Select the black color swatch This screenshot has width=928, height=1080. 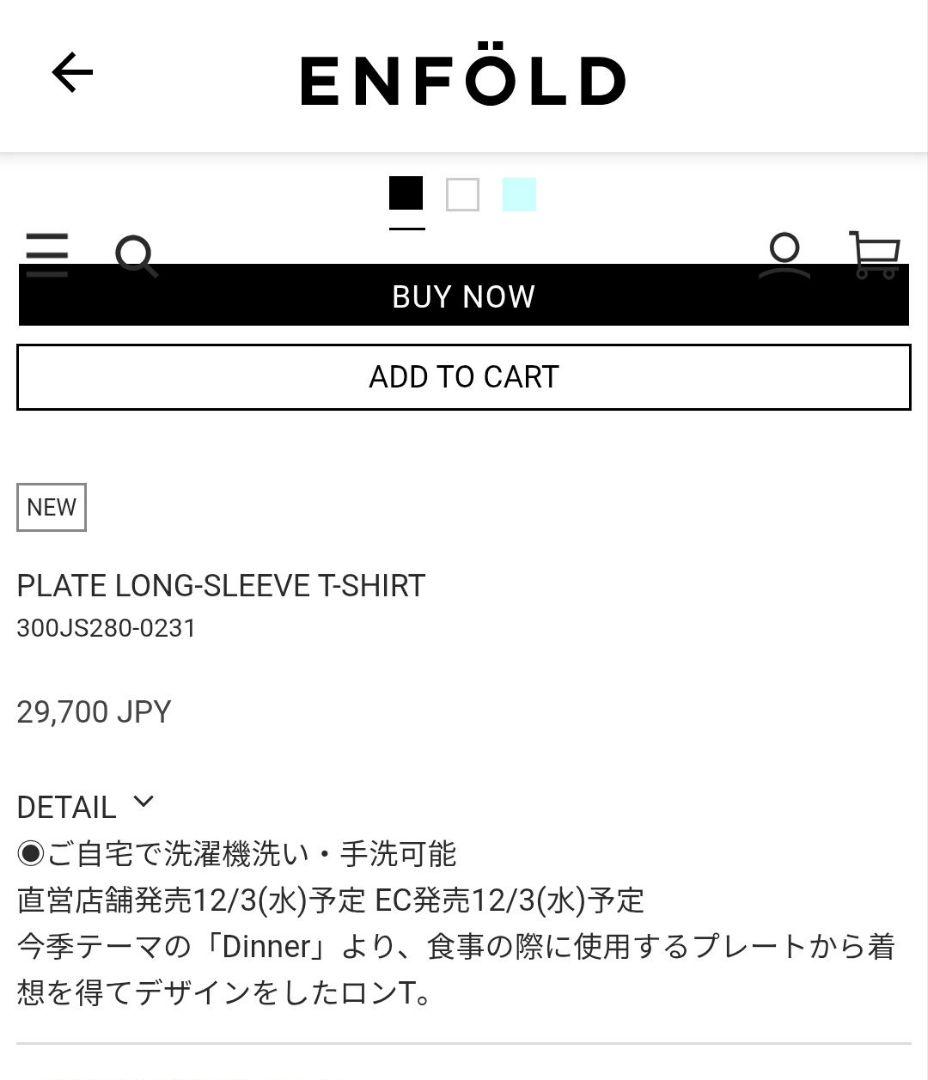point(405,193)
